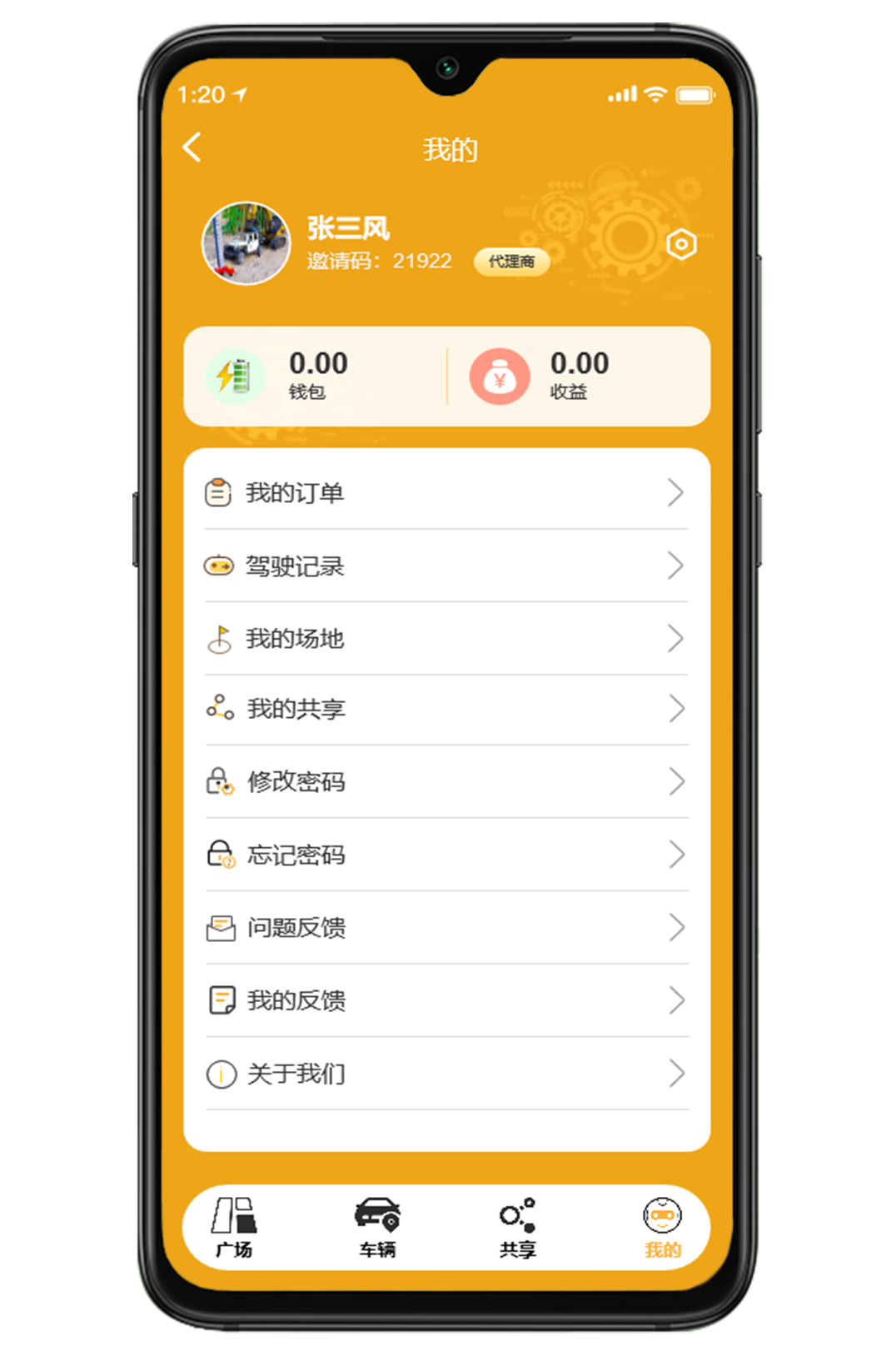Screen dimensions: 896x1356
Task: Switch to the 共享 tab
Action: pyautogui.click(x=517, y=1227)
